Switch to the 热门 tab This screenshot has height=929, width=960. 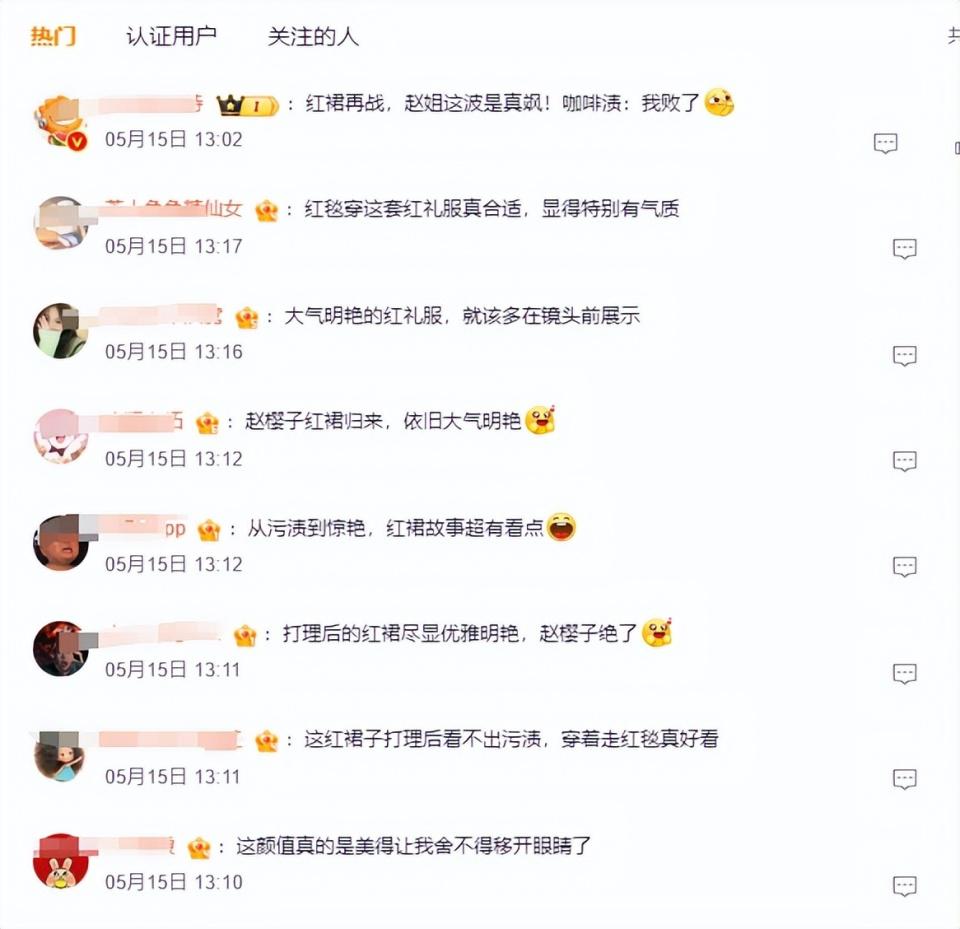click(53, 37)
